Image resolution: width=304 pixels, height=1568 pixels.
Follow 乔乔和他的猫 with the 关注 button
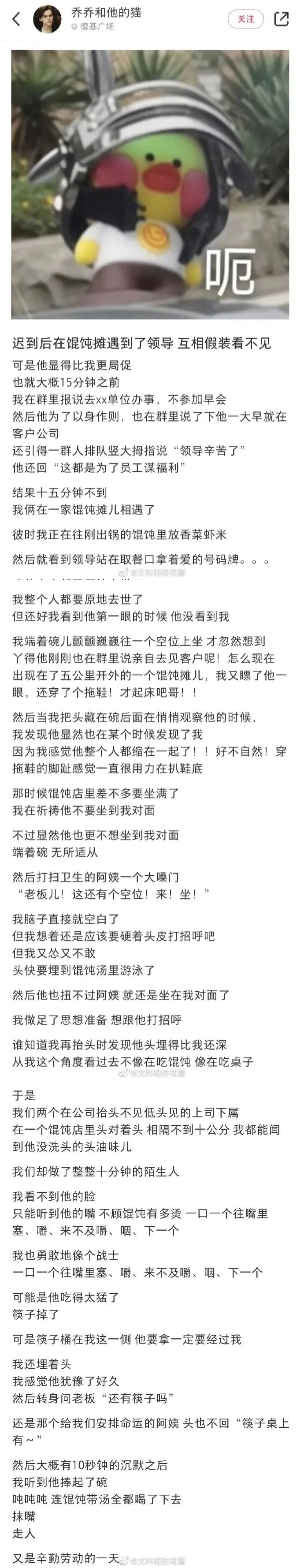(x=246, y=19)
